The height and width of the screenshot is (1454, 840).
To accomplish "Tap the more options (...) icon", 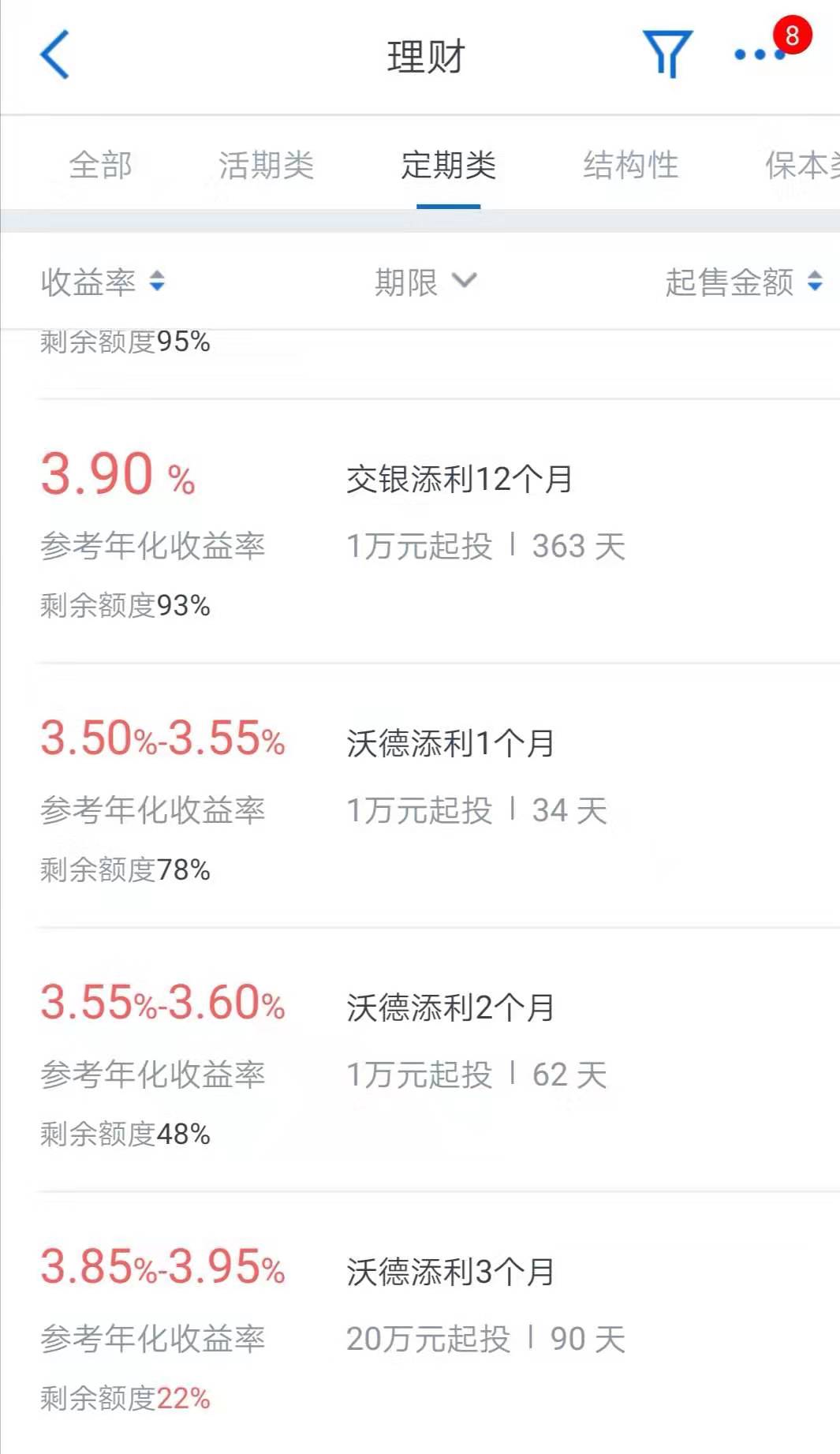I will 755,55.
